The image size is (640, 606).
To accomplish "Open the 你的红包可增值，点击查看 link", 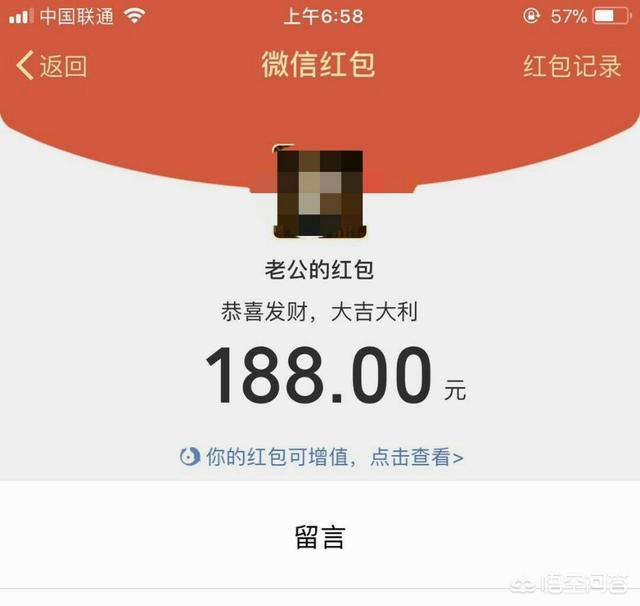I will (322, 458).
